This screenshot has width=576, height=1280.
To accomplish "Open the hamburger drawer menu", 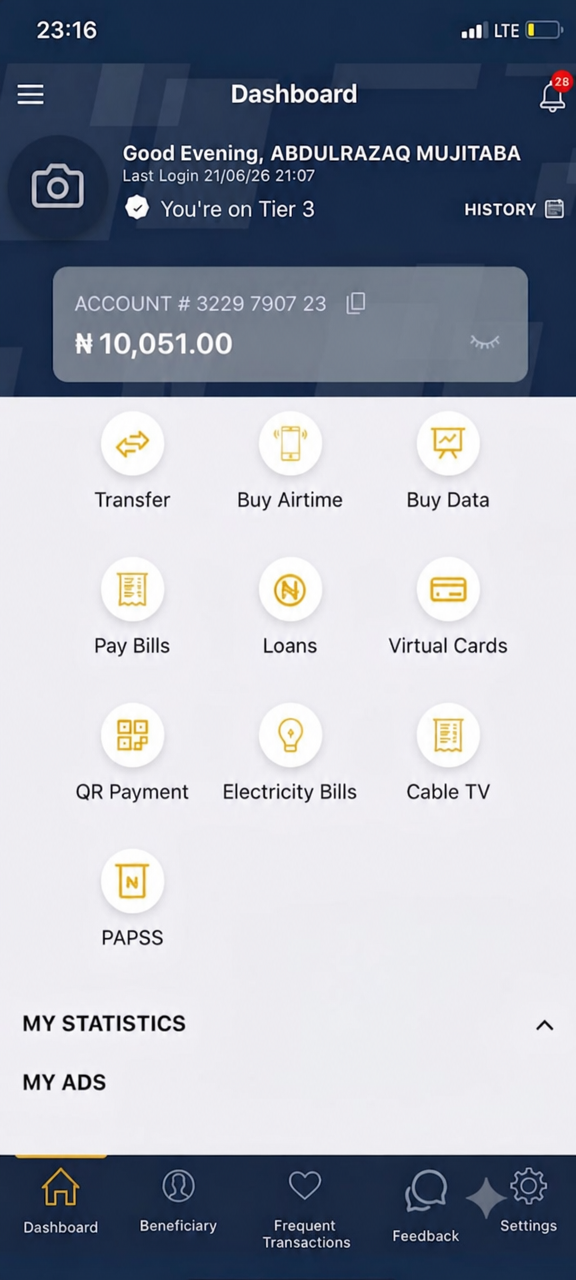I will (30, 94).
